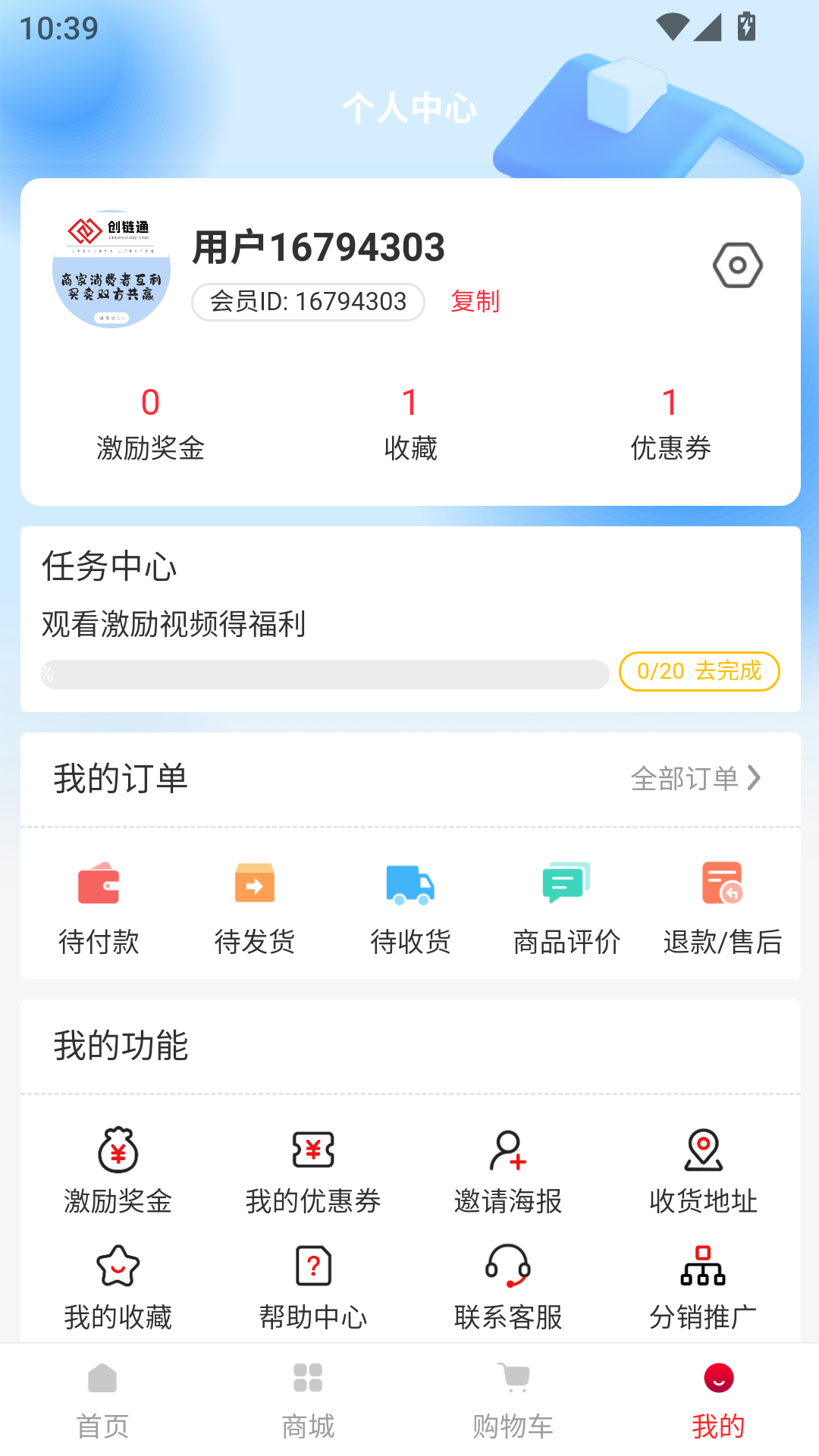The width and height of the screenshot is (819, 1456).
Task: Open 邀请海报 invite poster
Action: pyautogui.click(x=508, y=1171)
